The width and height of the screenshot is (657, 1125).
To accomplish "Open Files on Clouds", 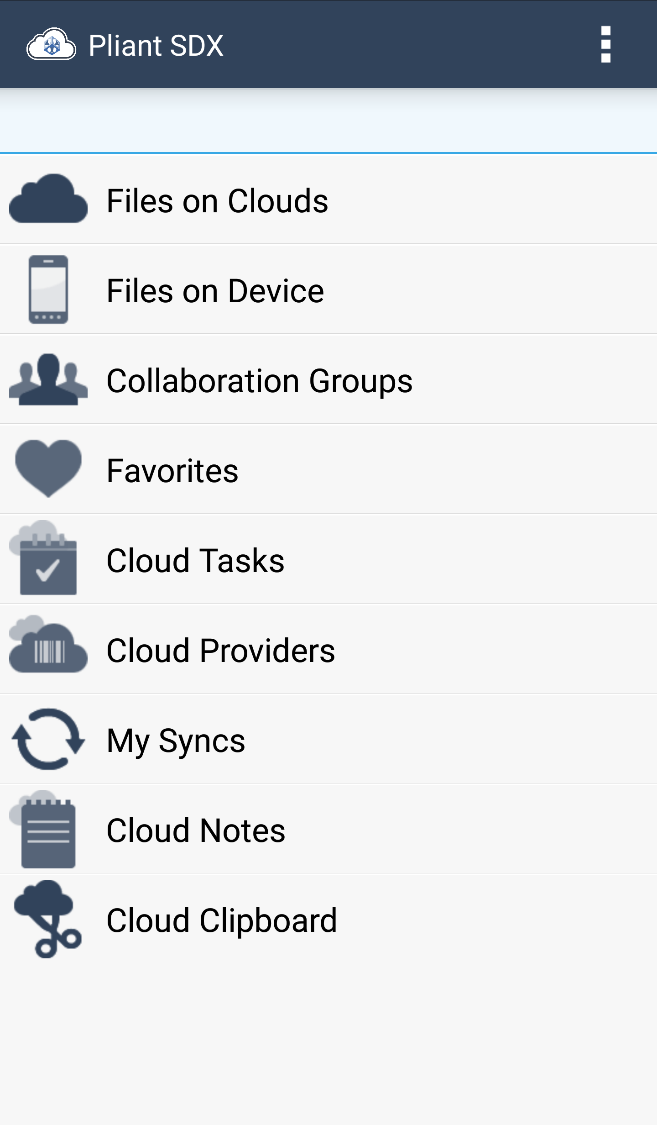I will point(218,201).
